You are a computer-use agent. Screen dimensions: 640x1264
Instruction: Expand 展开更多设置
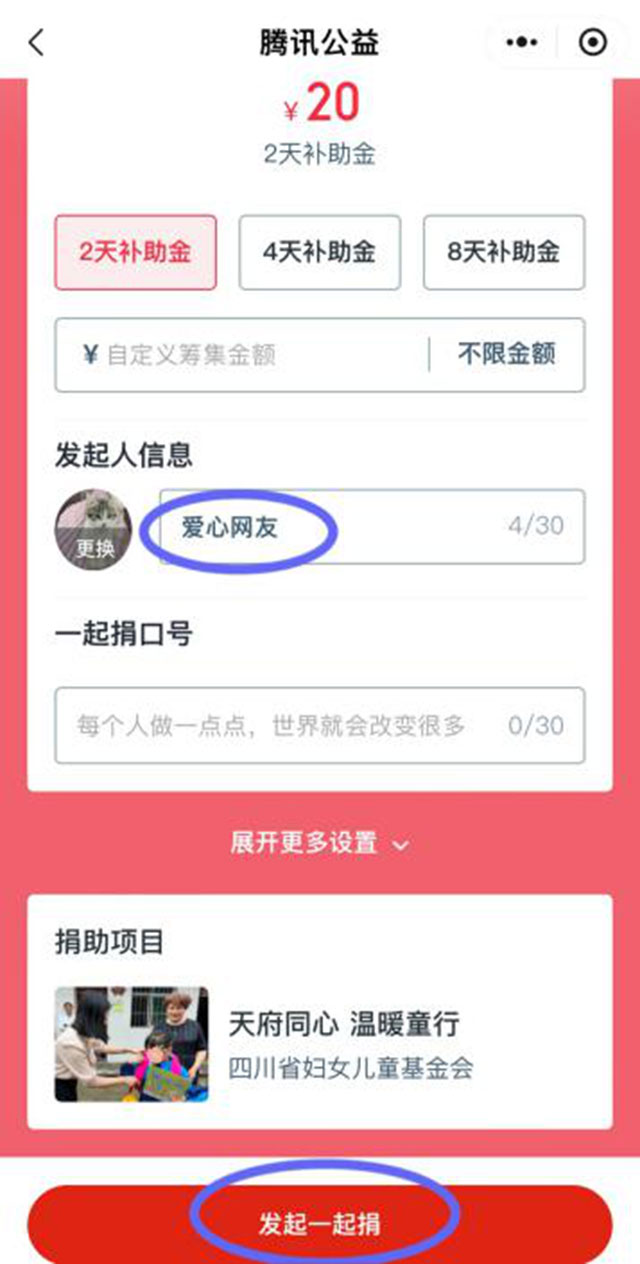[319, 843]
